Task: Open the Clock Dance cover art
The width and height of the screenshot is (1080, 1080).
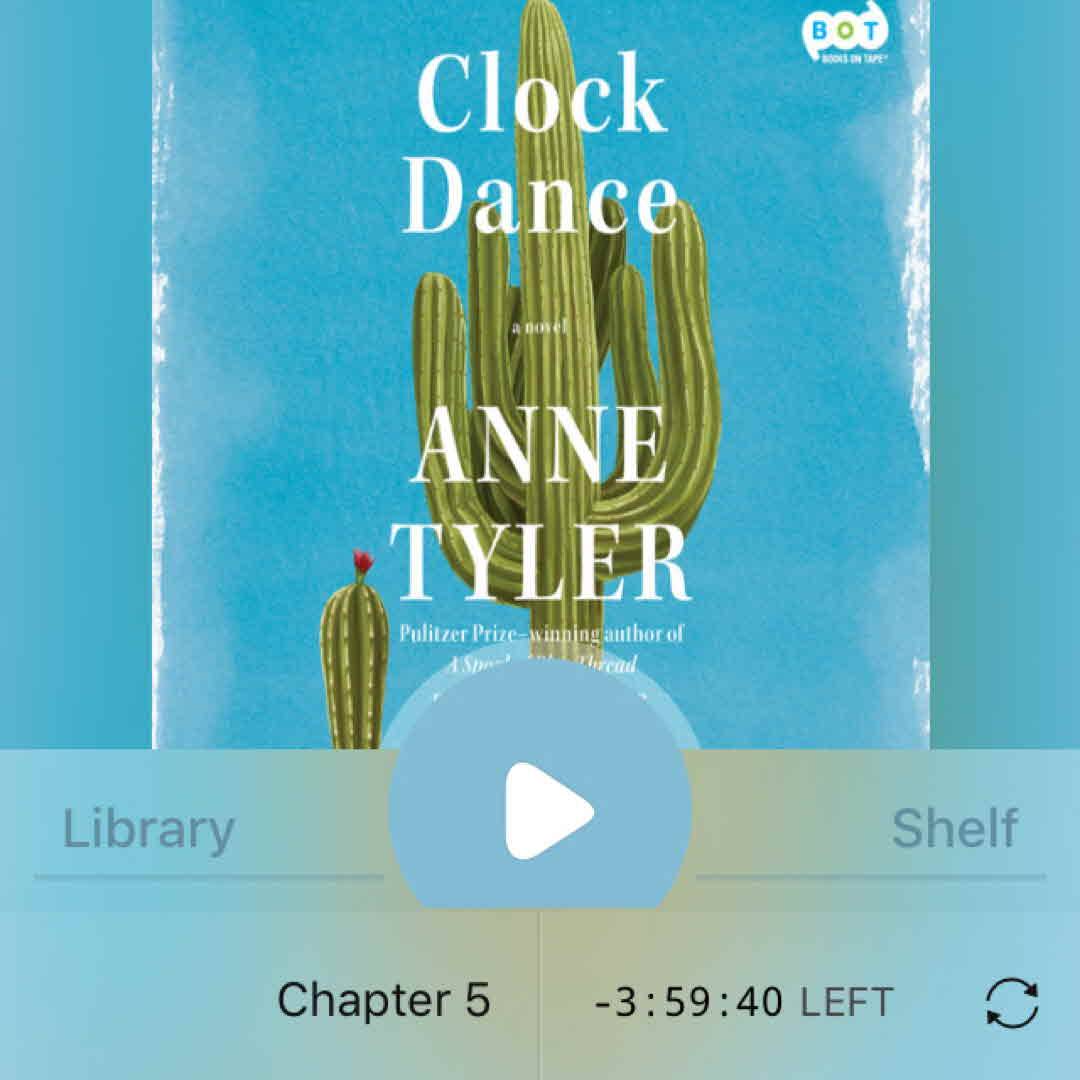Action: [540, 350]
